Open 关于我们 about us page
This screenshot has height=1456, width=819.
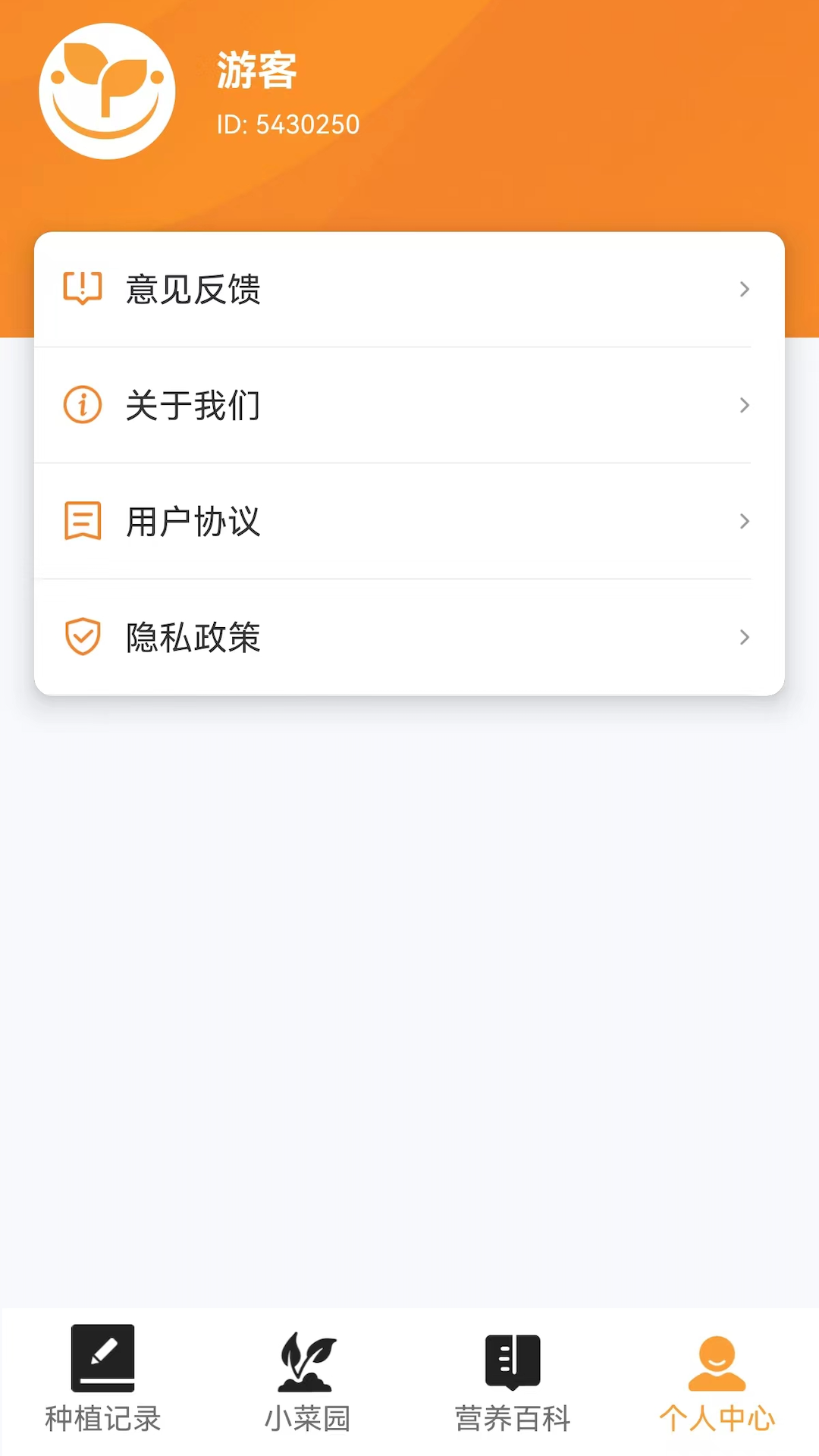[409, 406]
